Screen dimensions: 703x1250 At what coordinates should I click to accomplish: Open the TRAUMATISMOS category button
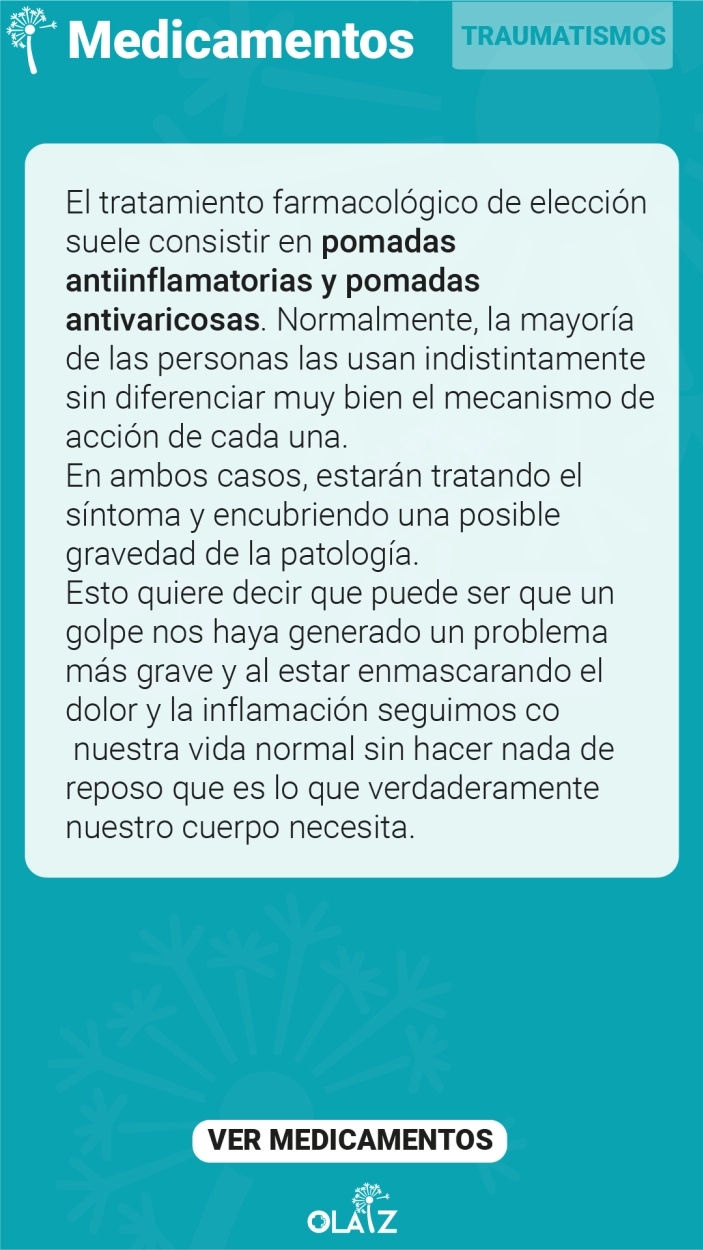click(563, 36)
